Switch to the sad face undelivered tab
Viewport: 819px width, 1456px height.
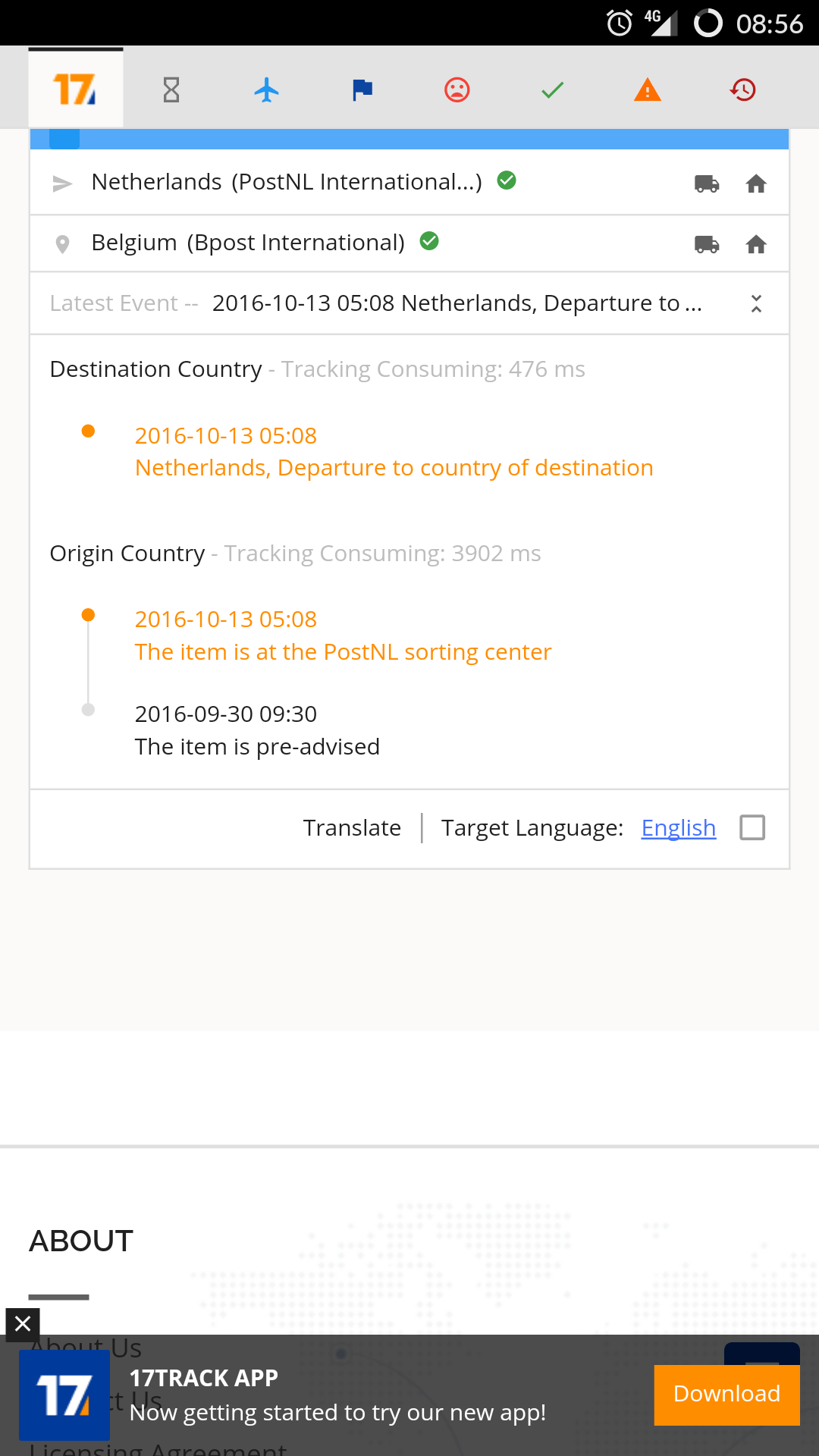tap(457, 90)
